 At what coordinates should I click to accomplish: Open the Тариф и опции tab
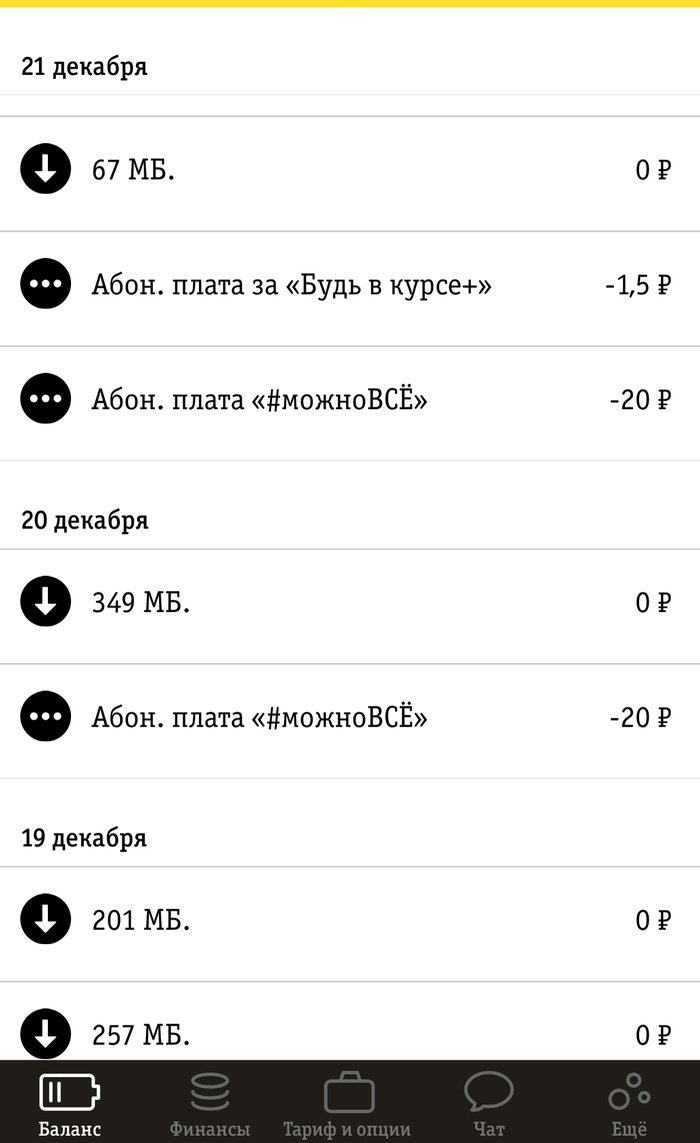pos(348,1102)
